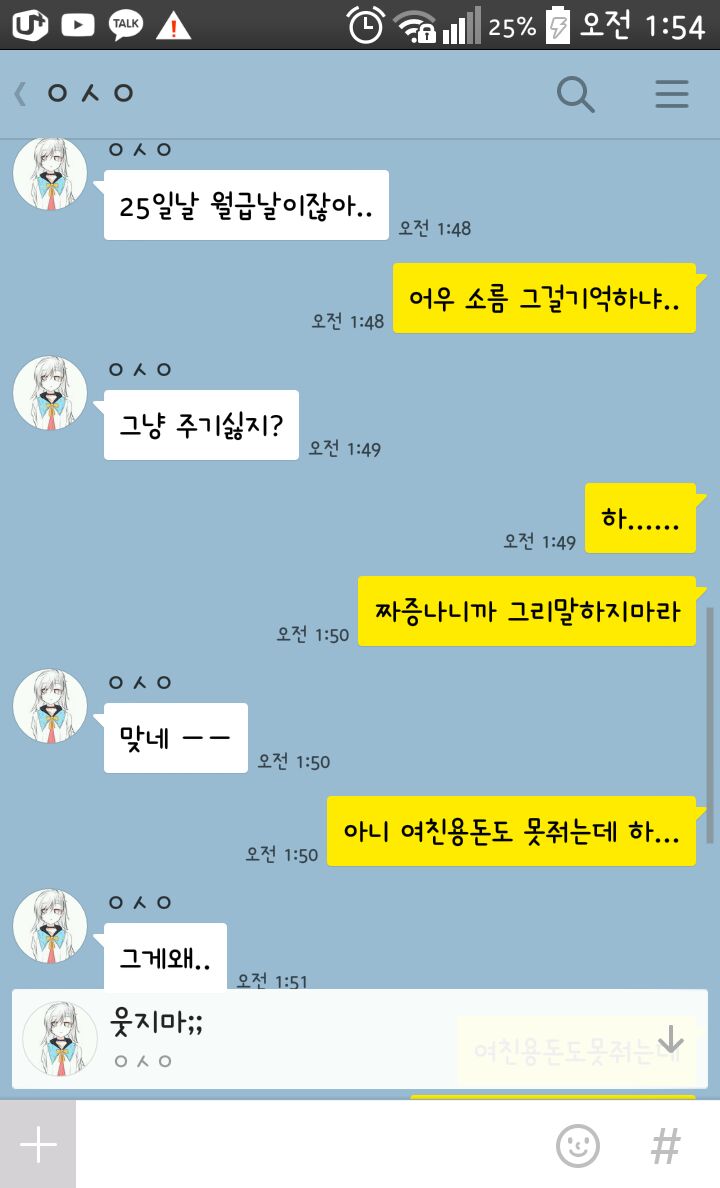Search within this chat room
This screenshot has height=1188, width=720.
coord(575,95)
